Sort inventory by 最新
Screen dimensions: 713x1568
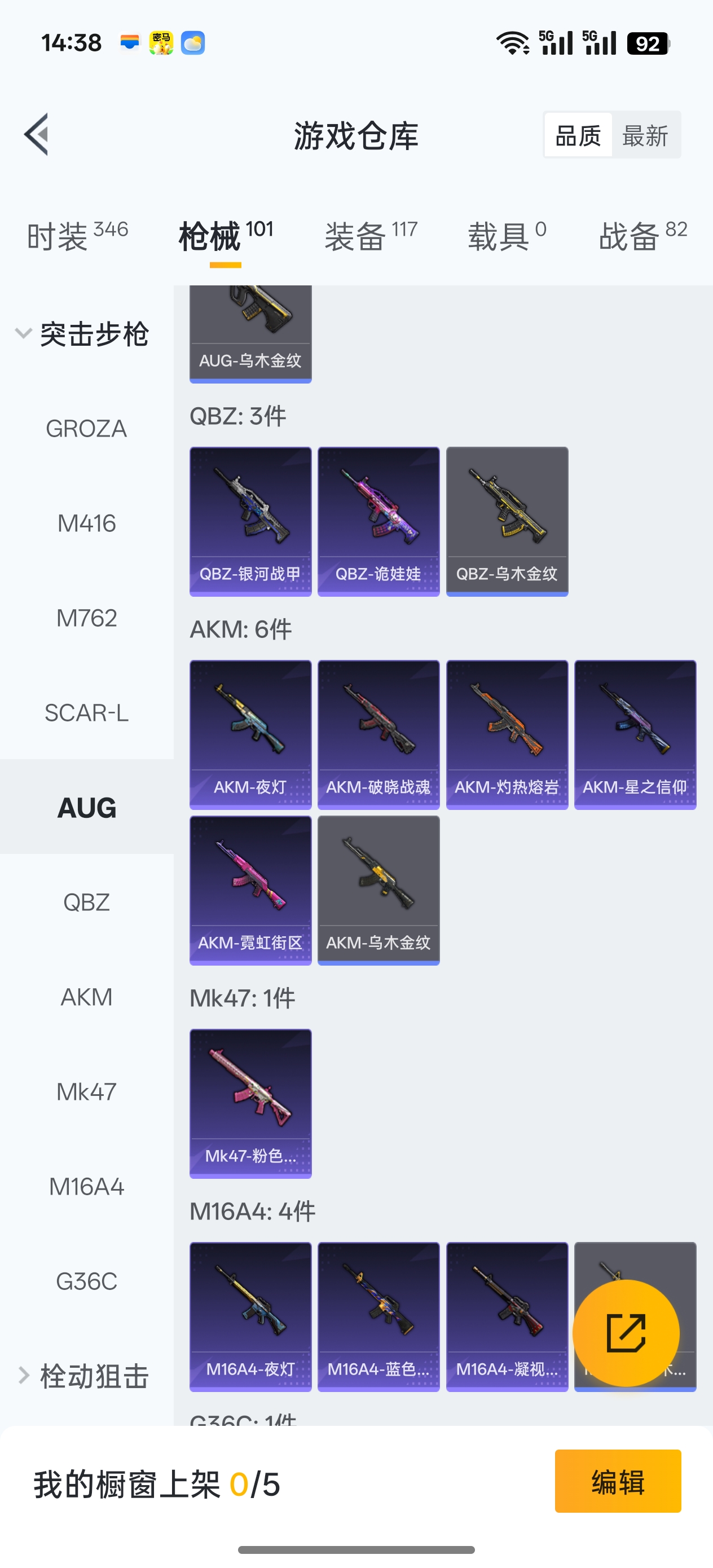coord(645,135)
